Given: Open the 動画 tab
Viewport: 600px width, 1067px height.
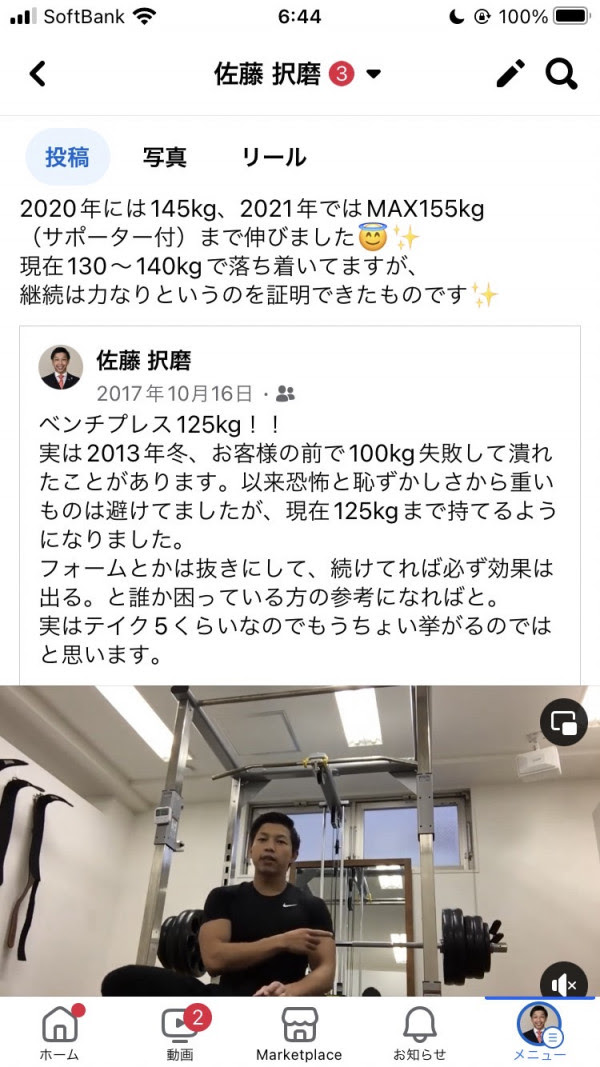Looking at the screenshot, I should (180, 1032).
